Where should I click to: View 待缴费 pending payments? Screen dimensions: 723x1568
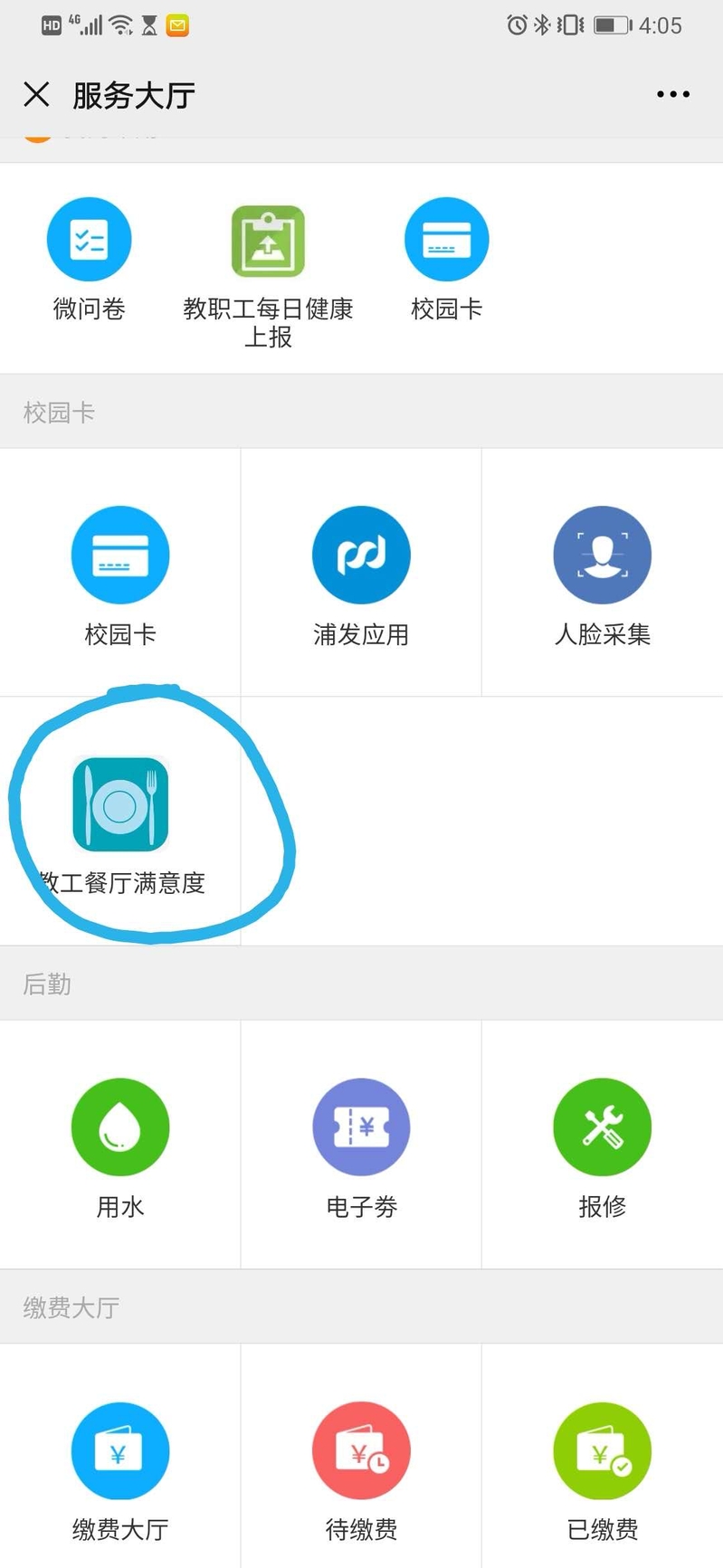coord(361,1451)
